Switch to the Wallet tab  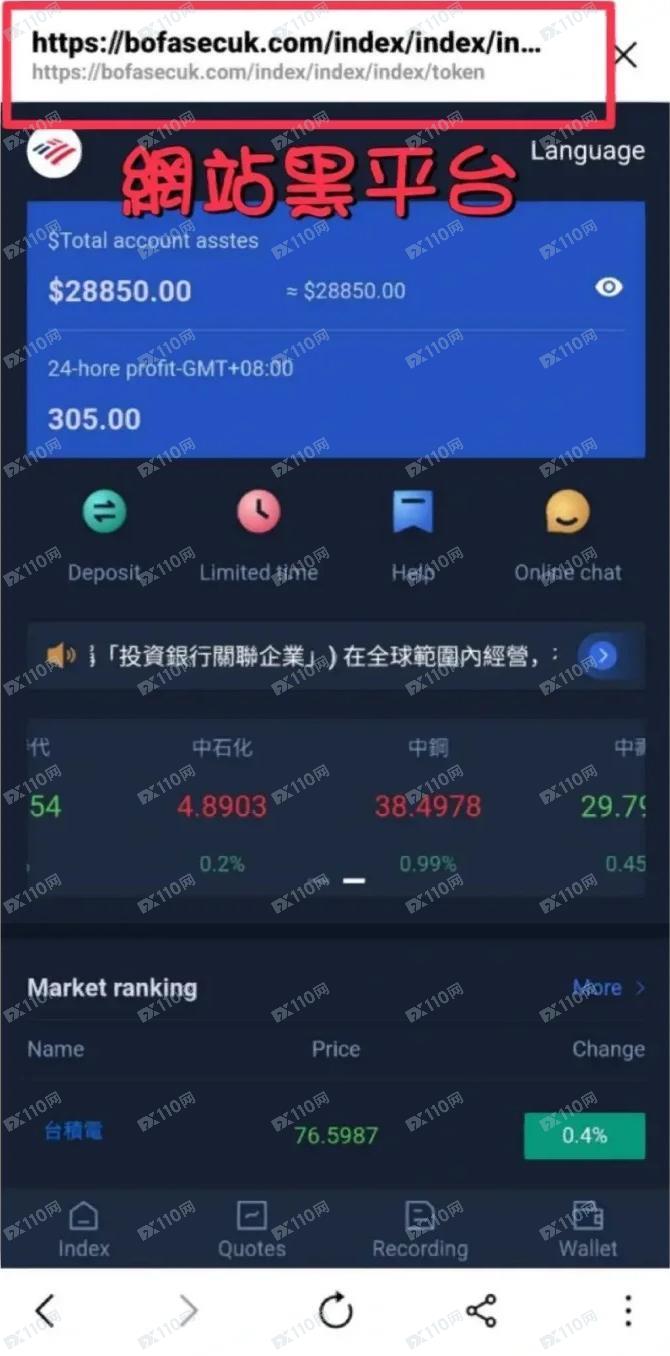(x=587, y=1230)
